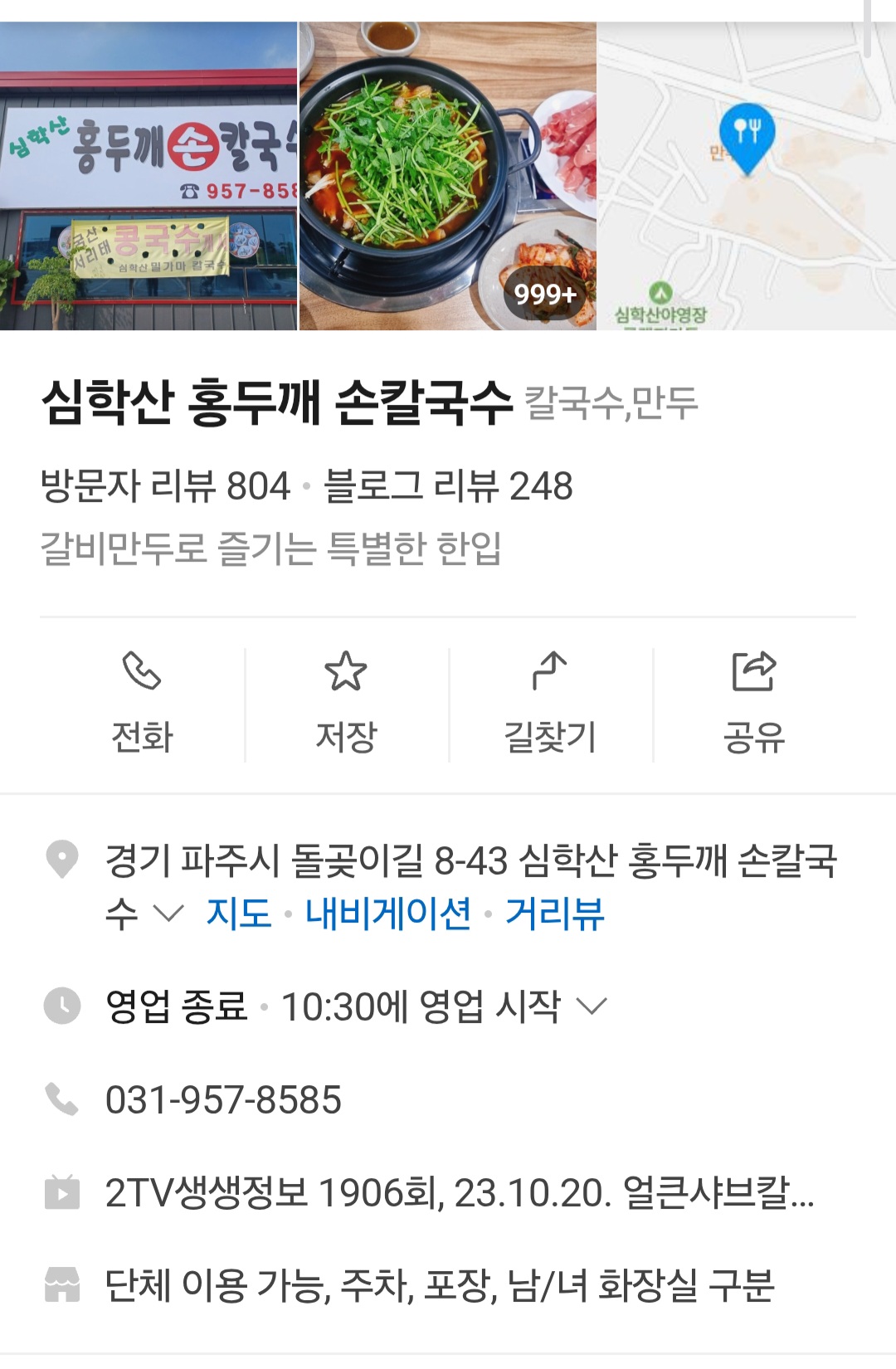Open the 지도 map link
The height and width of the screenshot is (1369, 896).
click(x=239, y=913)
